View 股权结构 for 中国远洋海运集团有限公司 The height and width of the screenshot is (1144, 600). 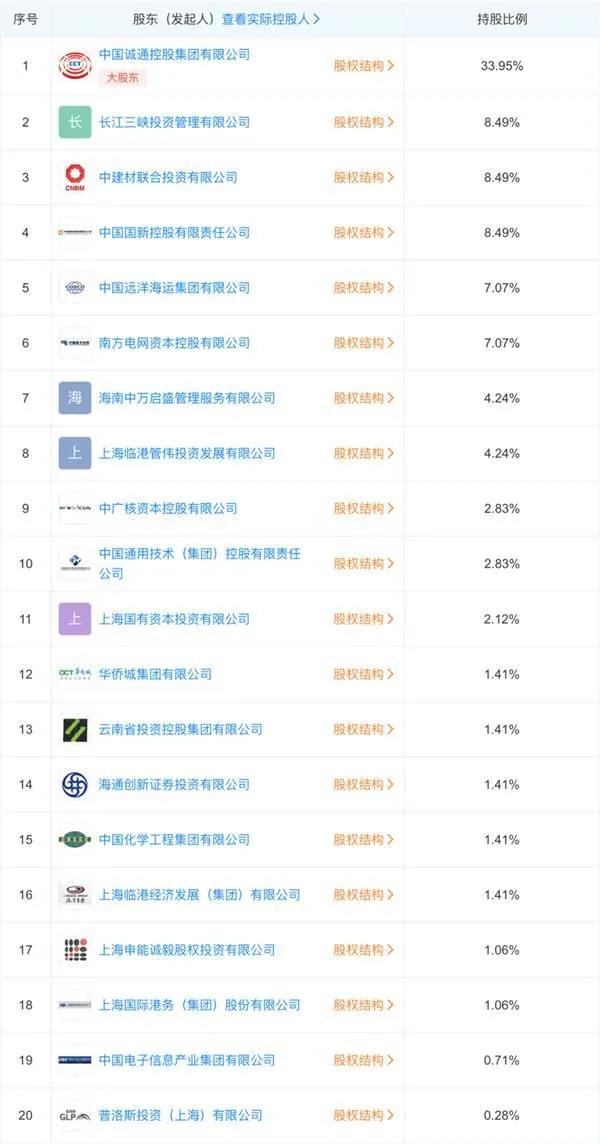click(x=364, y=287)
